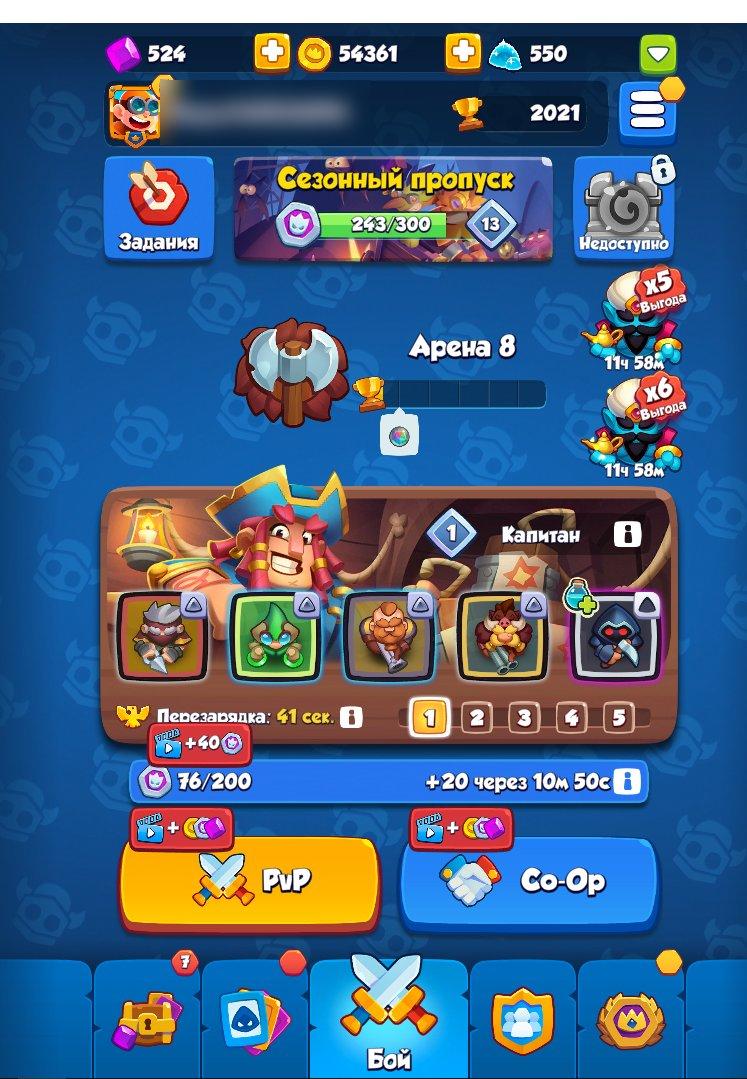
Task: Show energy refill timer info
Action: coord(627,781)
